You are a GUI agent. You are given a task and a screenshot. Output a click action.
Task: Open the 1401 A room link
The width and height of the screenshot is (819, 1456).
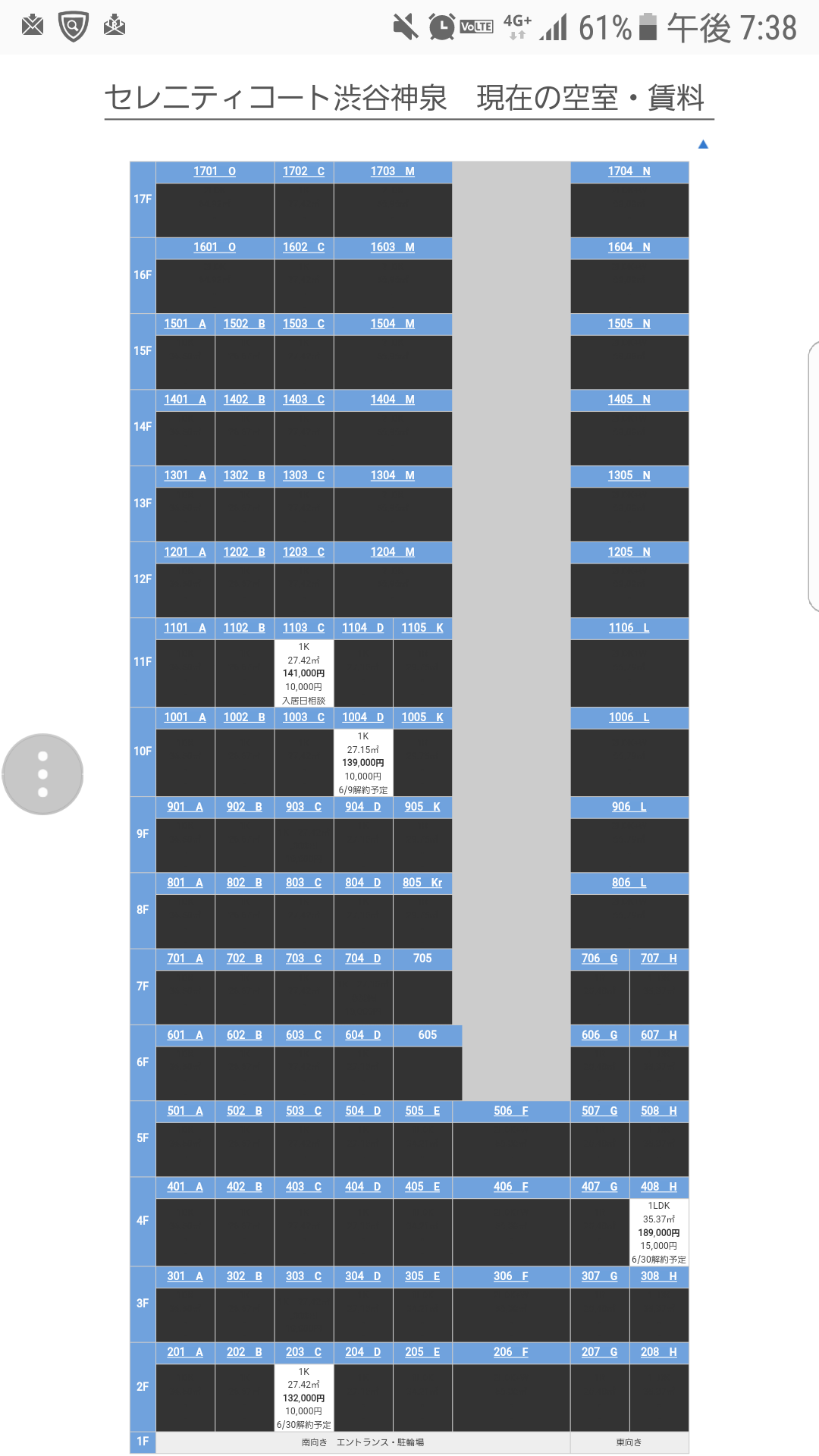pyautogui.click(x=185, y=400)
